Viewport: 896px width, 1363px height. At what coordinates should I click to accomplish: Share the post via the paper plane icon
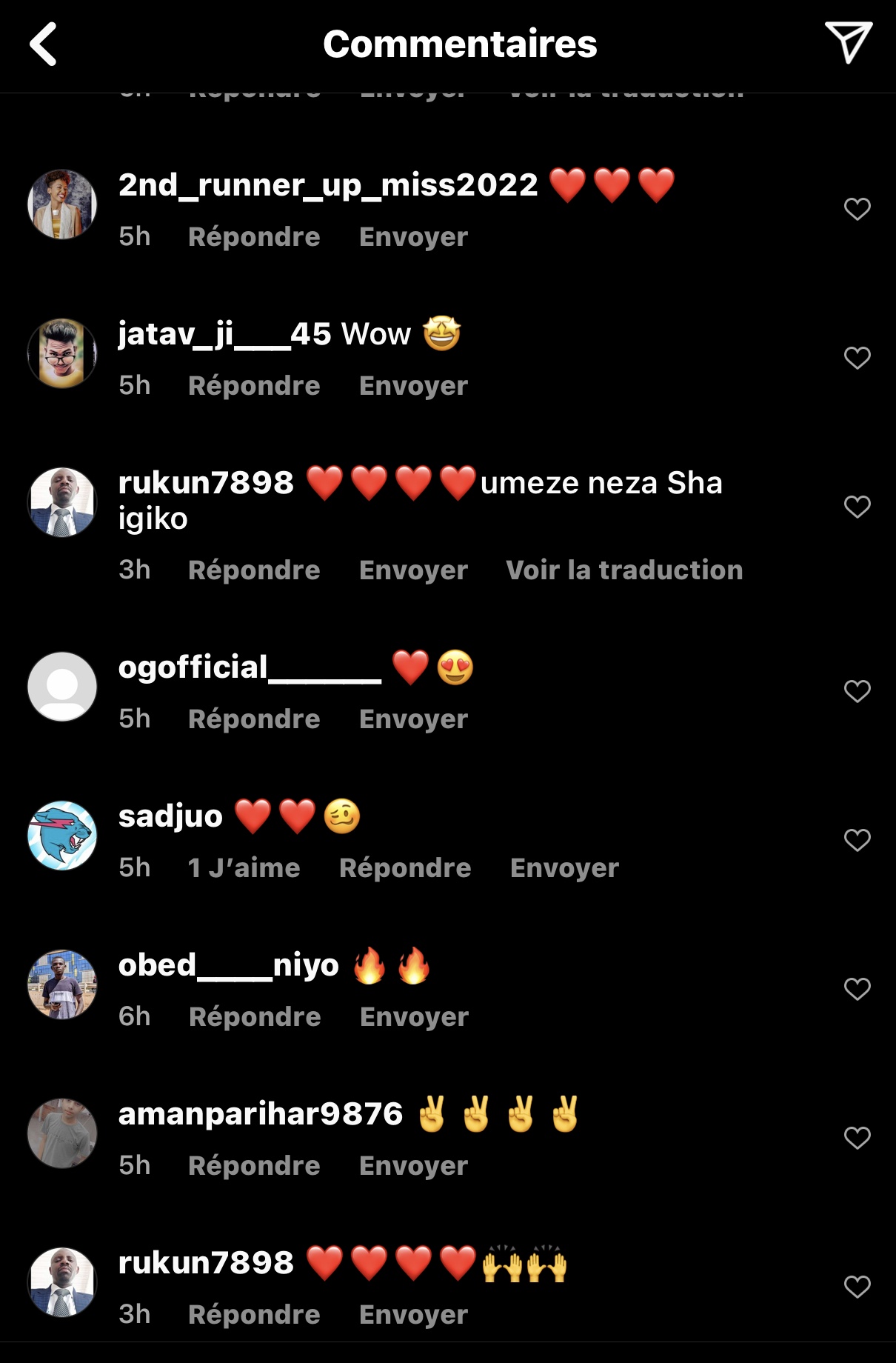(x=848, y=42)
